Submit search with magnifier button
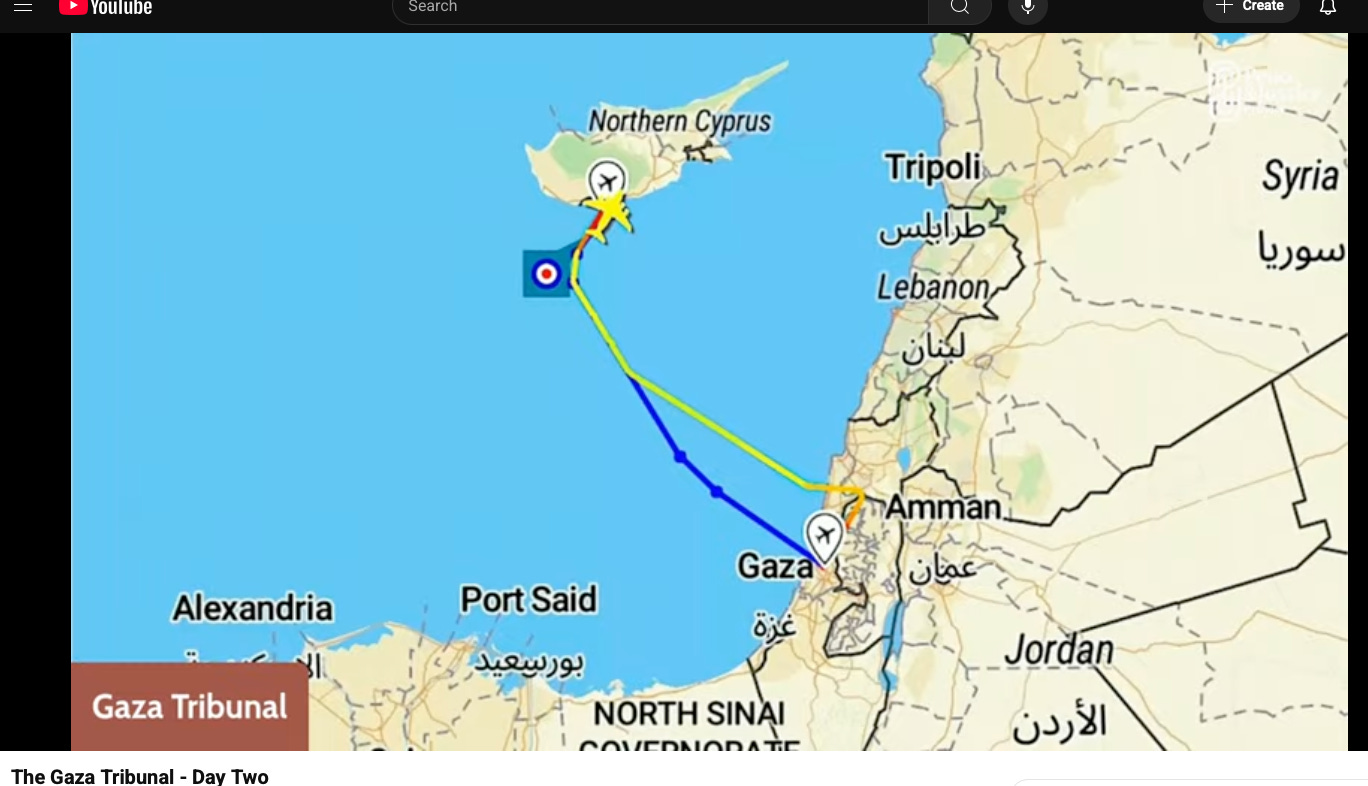 click(x=959, y=7)
